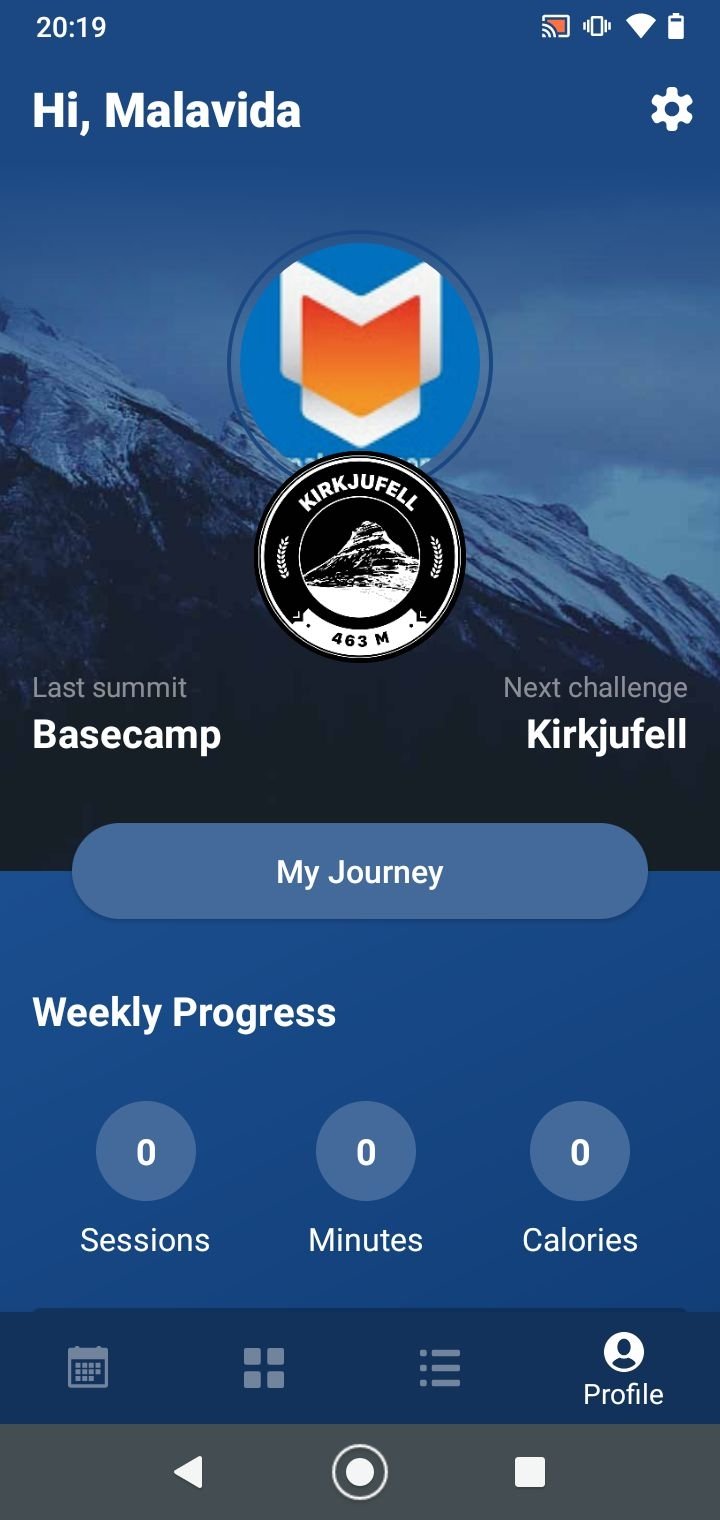720x1520 pixels.
Task: Go to the home screen
Action: click(x=360, y=1472)
